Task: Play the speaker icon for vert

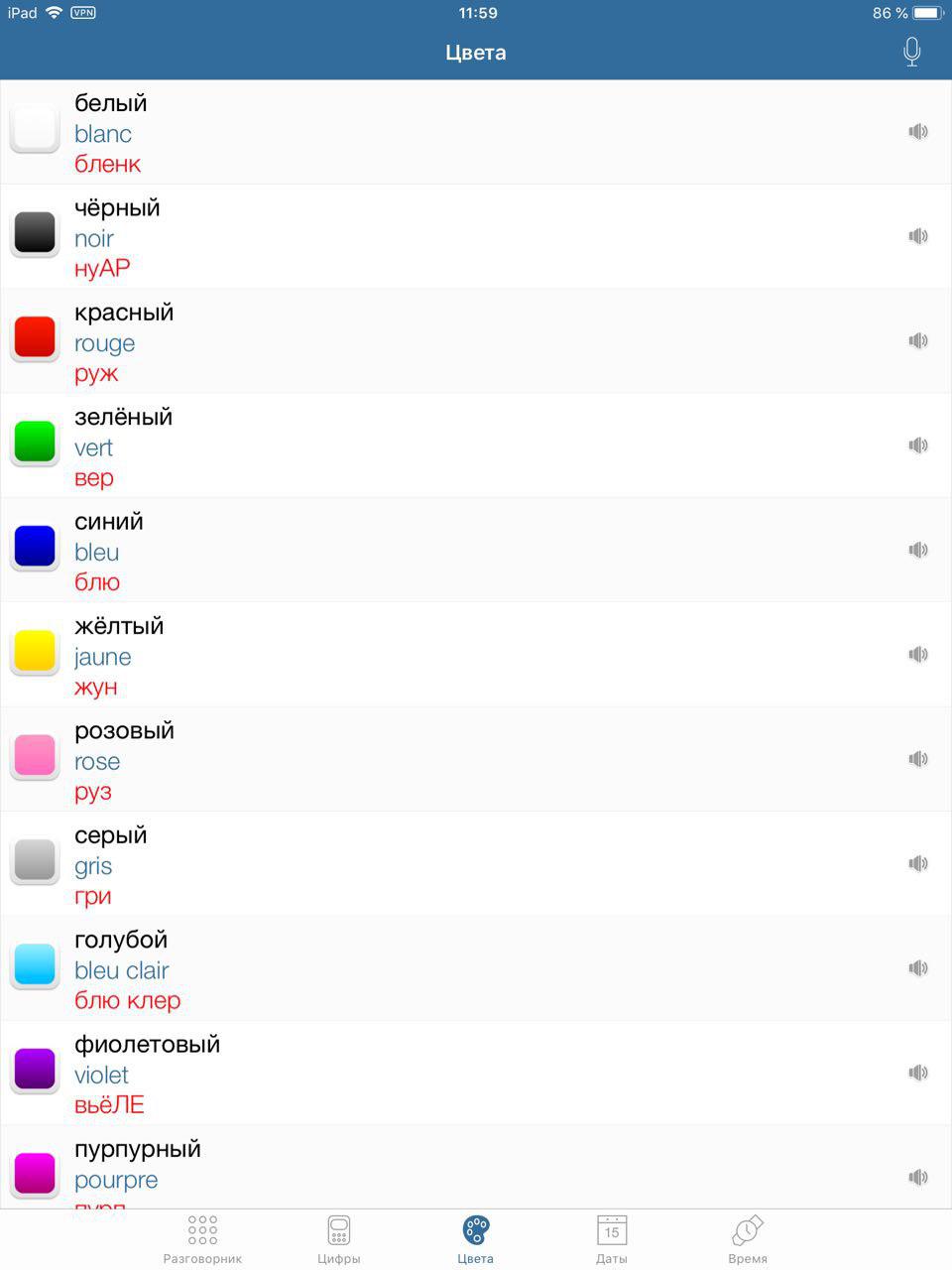Action: coord(918,445)
